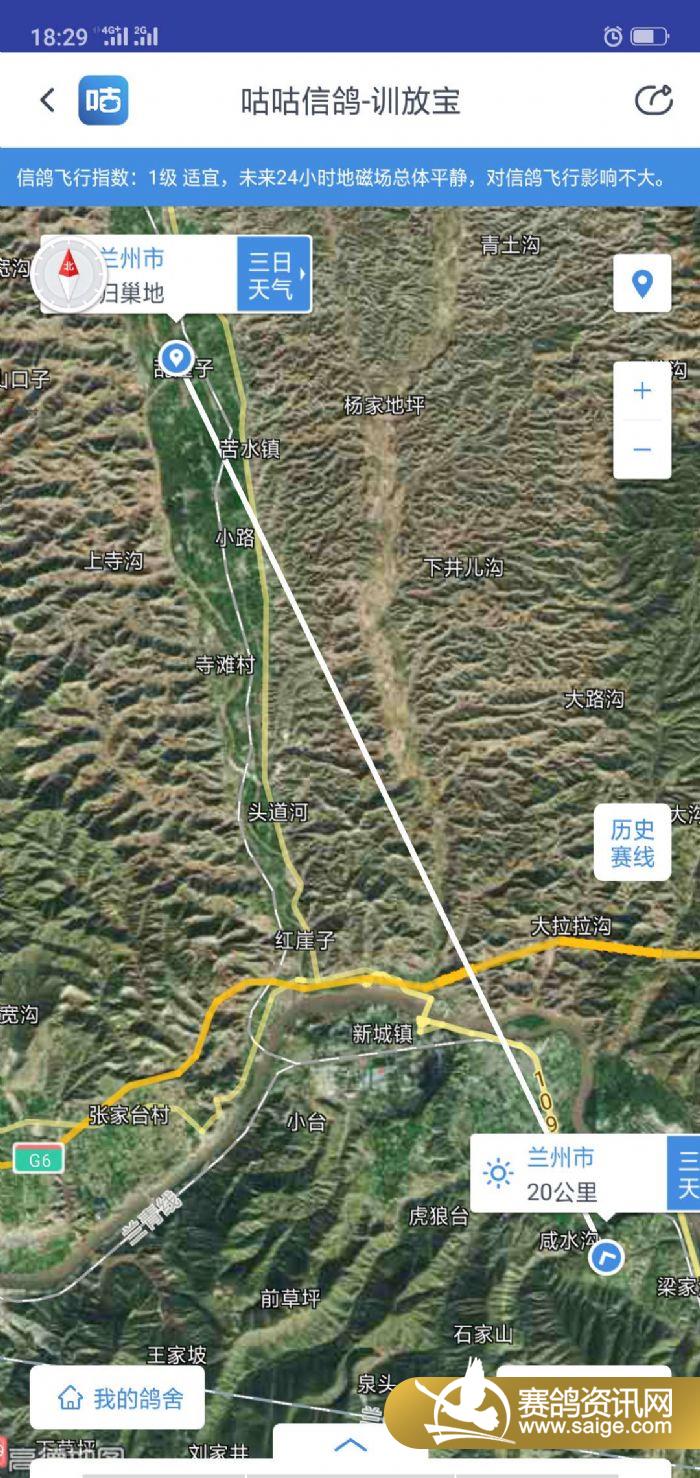This screenshot has width=700, height=1478.
Task: Center the map on my location
Action: pyautogui.click(x=642, y=283)
